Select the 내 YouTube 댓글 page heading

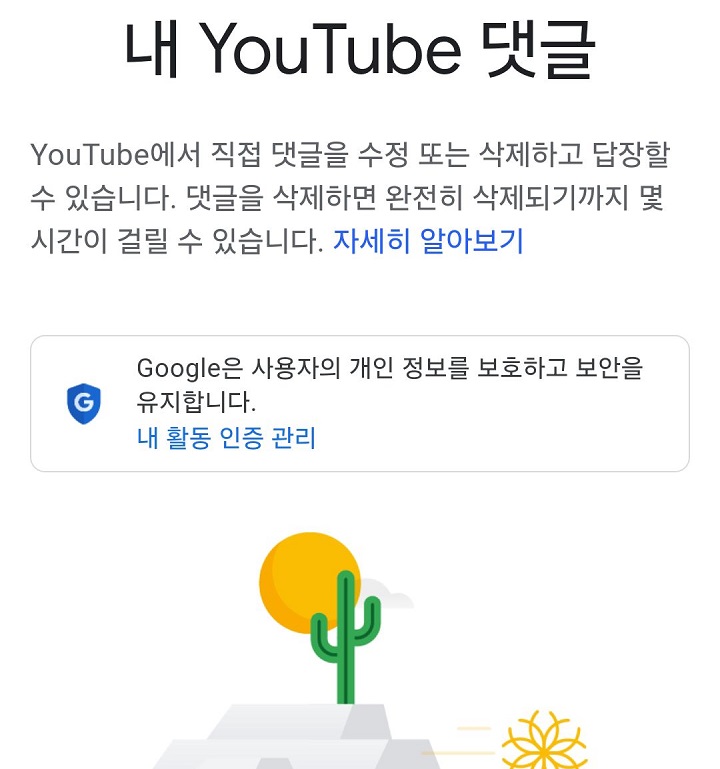pos(360,48)
